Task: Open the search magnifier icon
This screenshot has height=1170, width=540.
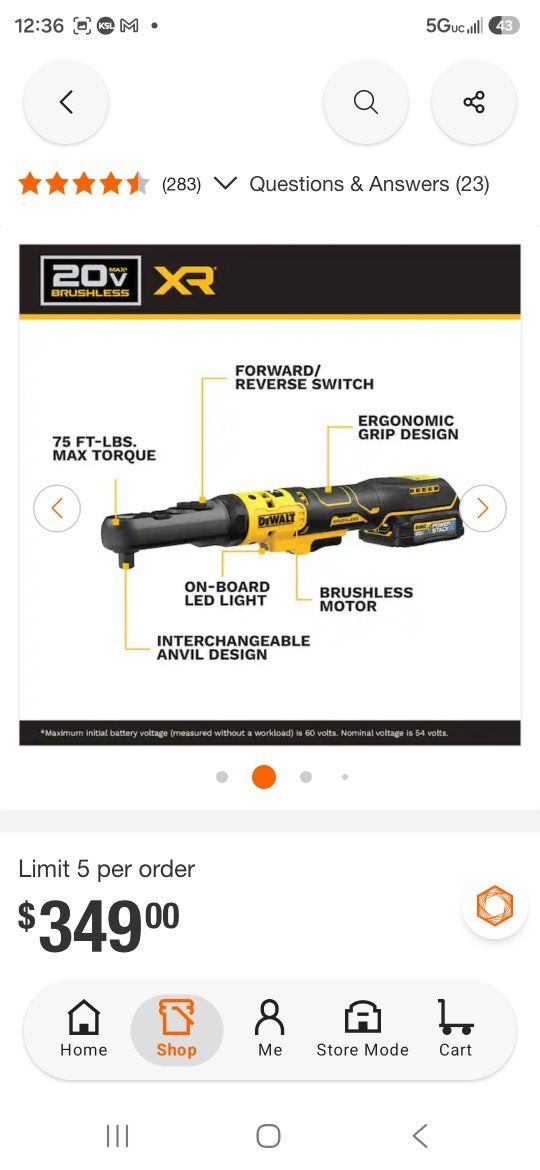Action: click(365, 102)
